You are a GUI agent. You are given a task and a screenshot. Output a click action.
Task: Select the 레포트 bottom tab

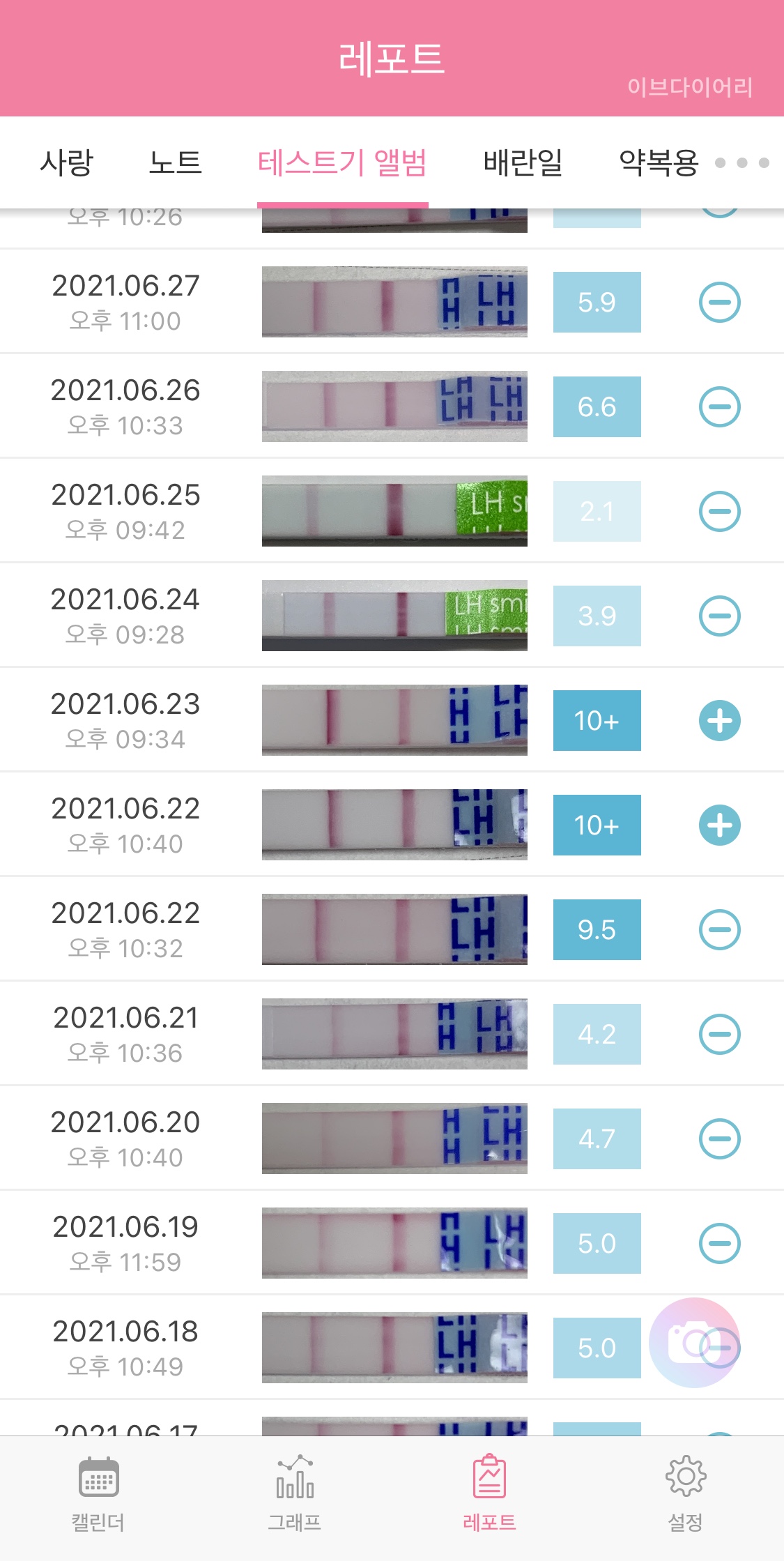[x=490, y=1493]
